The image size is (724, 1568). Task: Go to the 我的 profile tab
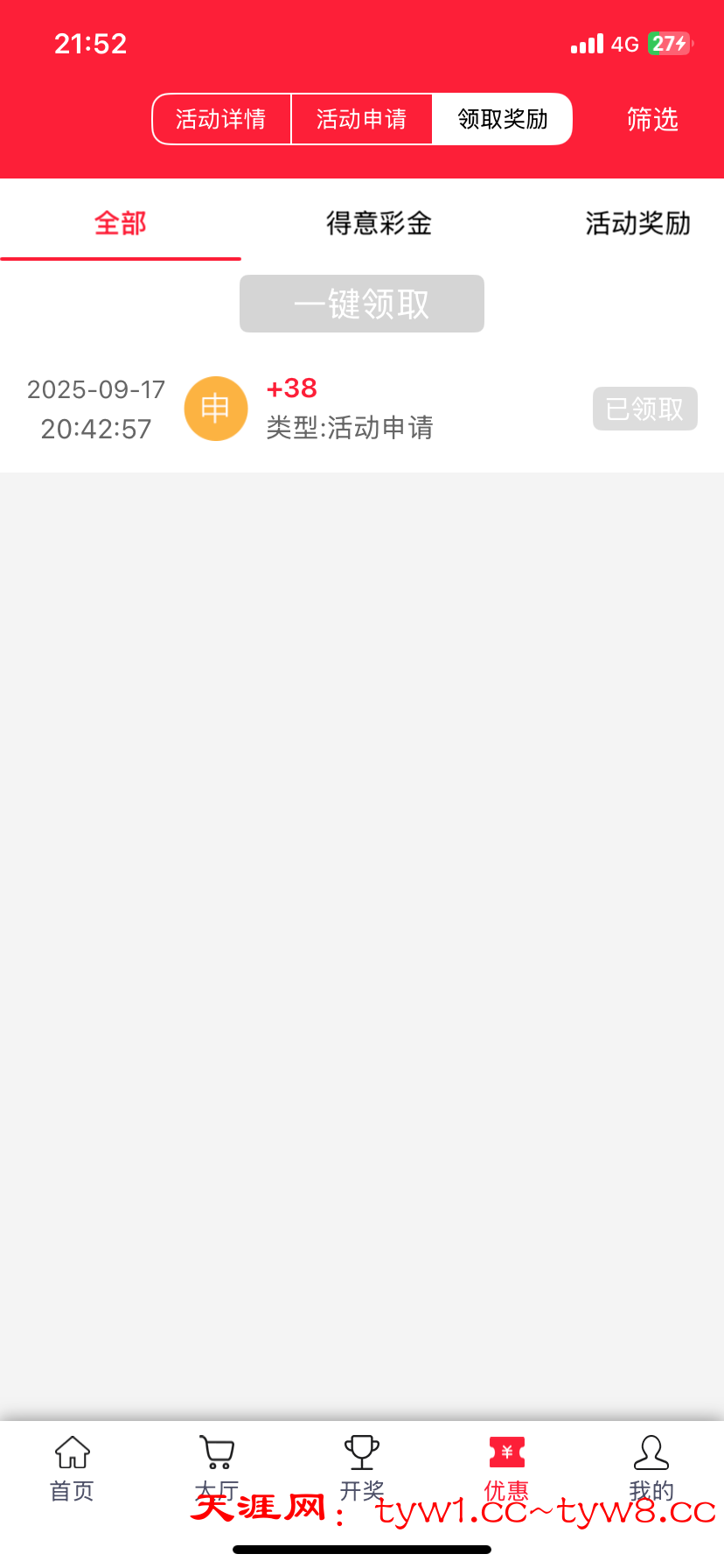[651, 1469]
